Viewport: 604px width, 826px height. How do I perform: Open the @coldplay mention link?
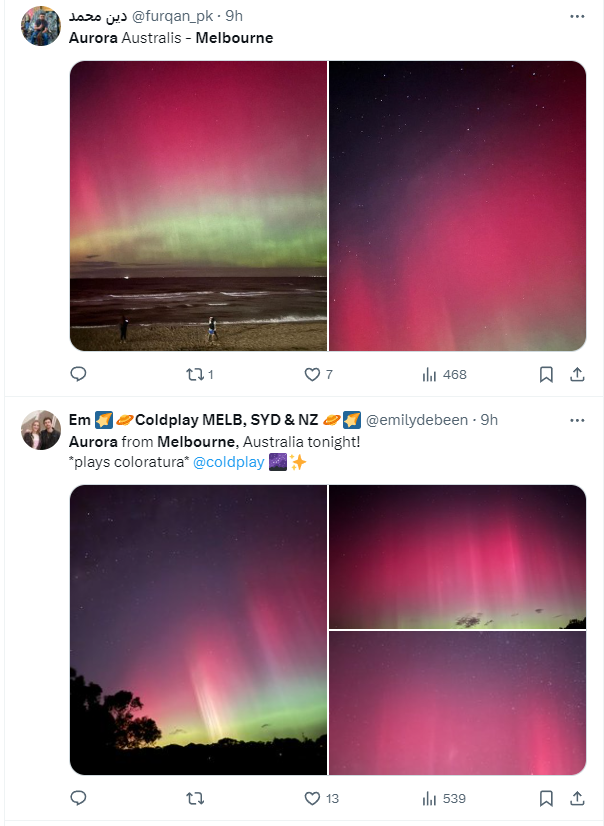point(228,462)
